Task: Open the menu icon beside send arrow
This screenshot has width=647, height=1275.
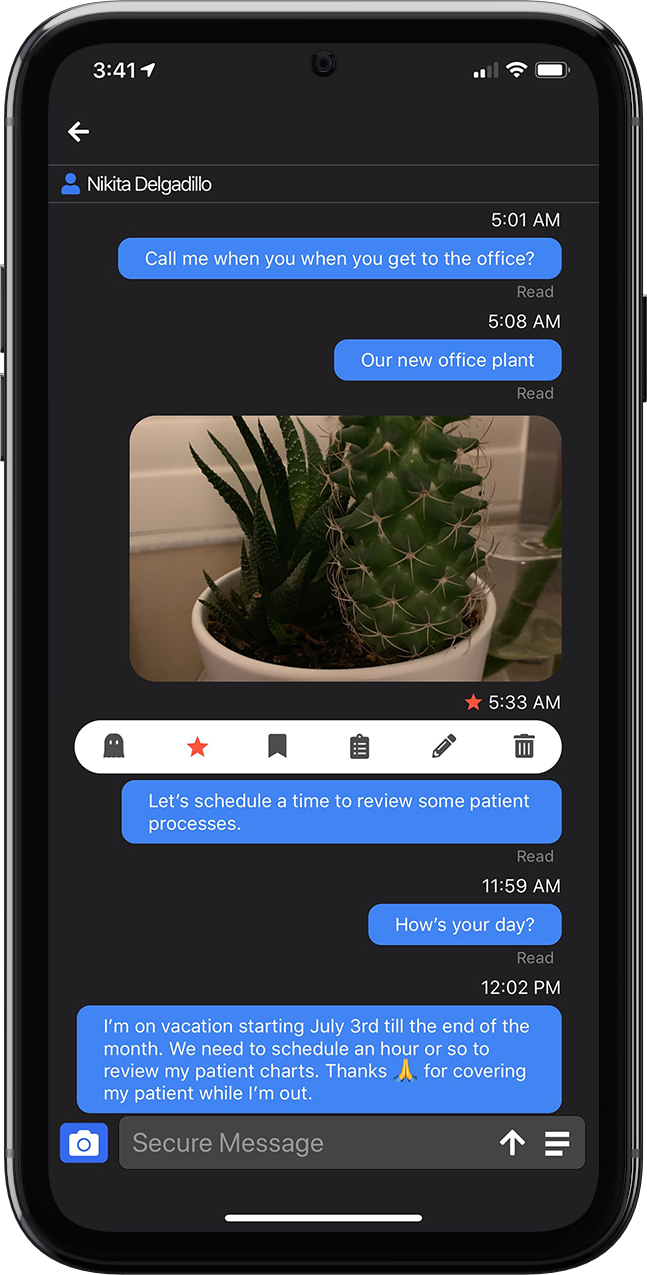Action: [x=557, y=1143]
